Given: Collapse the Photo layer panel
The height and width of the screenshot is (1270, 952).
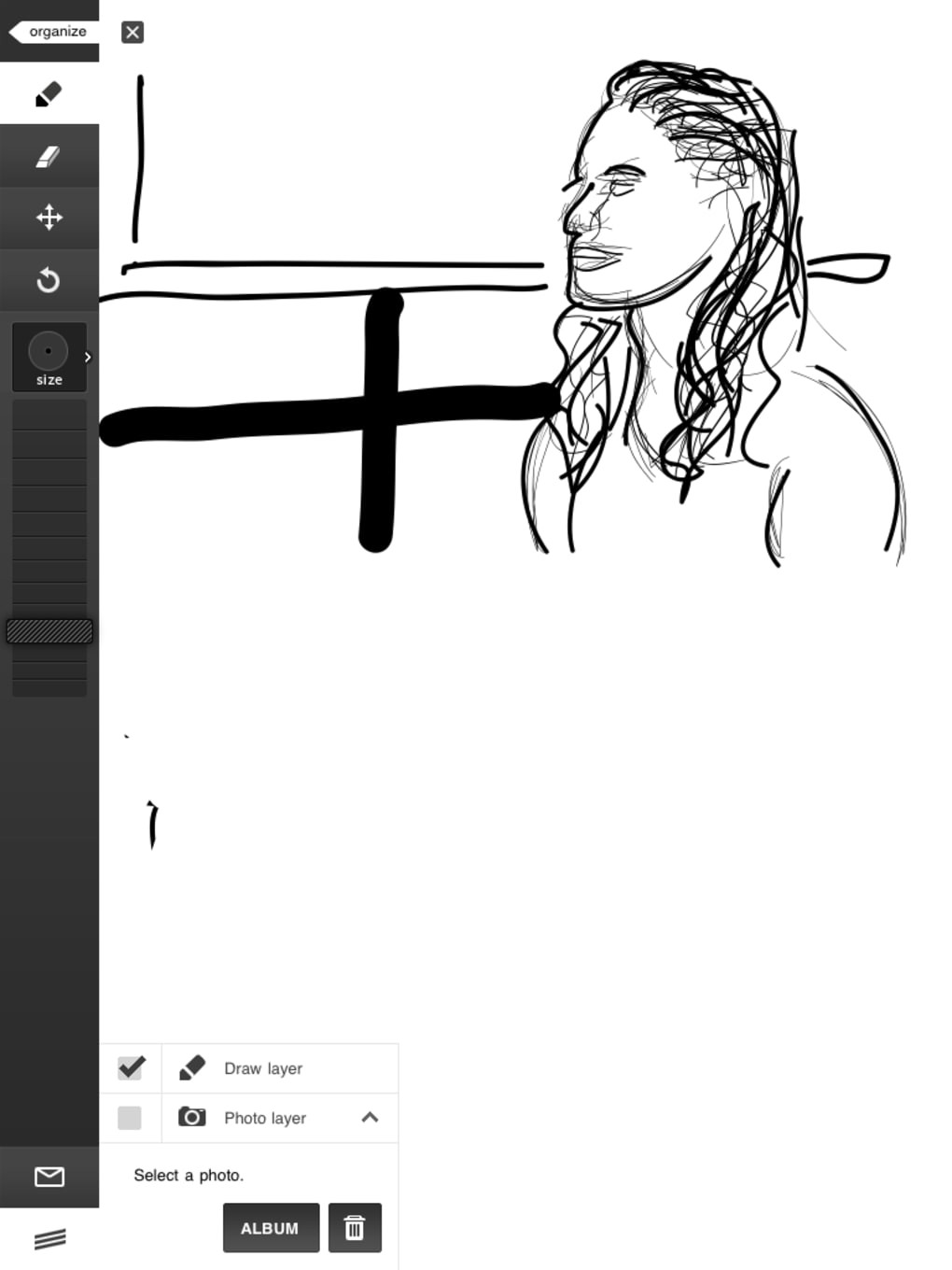Looking at the screenshot, I should [x=370, y=1118].
